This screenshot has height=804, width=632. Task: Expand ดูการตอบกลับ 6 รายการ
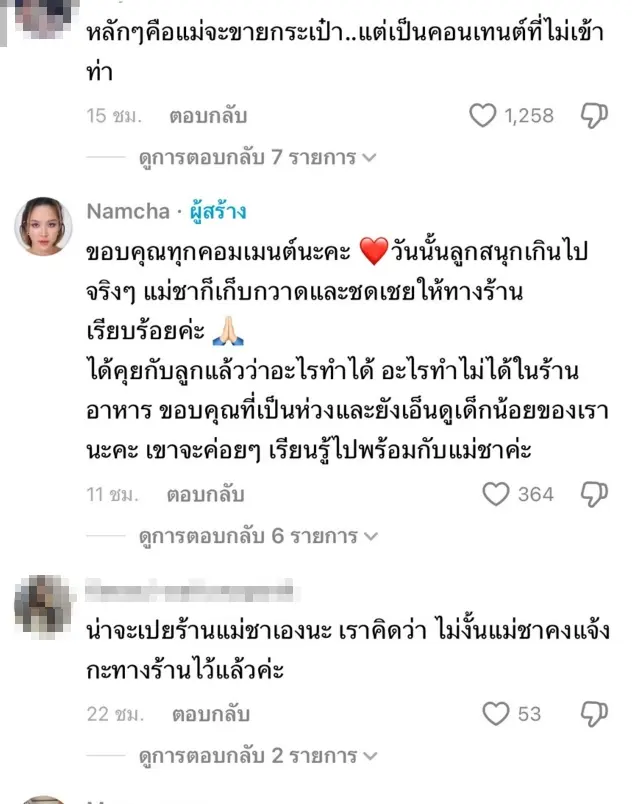click(257, 536)
